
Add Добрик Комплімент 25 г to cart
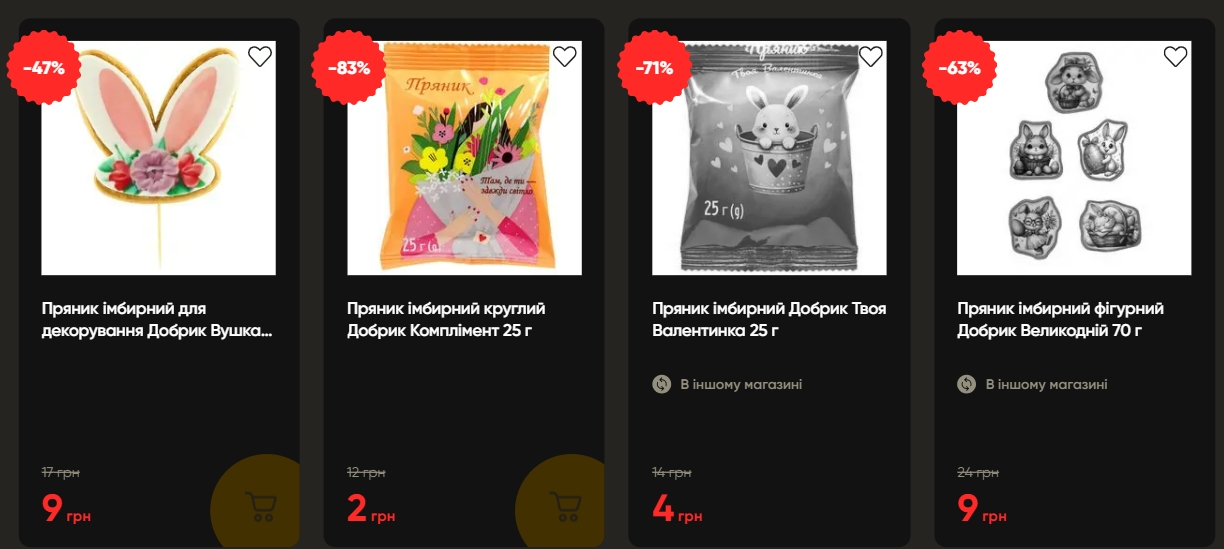(565, 507)
